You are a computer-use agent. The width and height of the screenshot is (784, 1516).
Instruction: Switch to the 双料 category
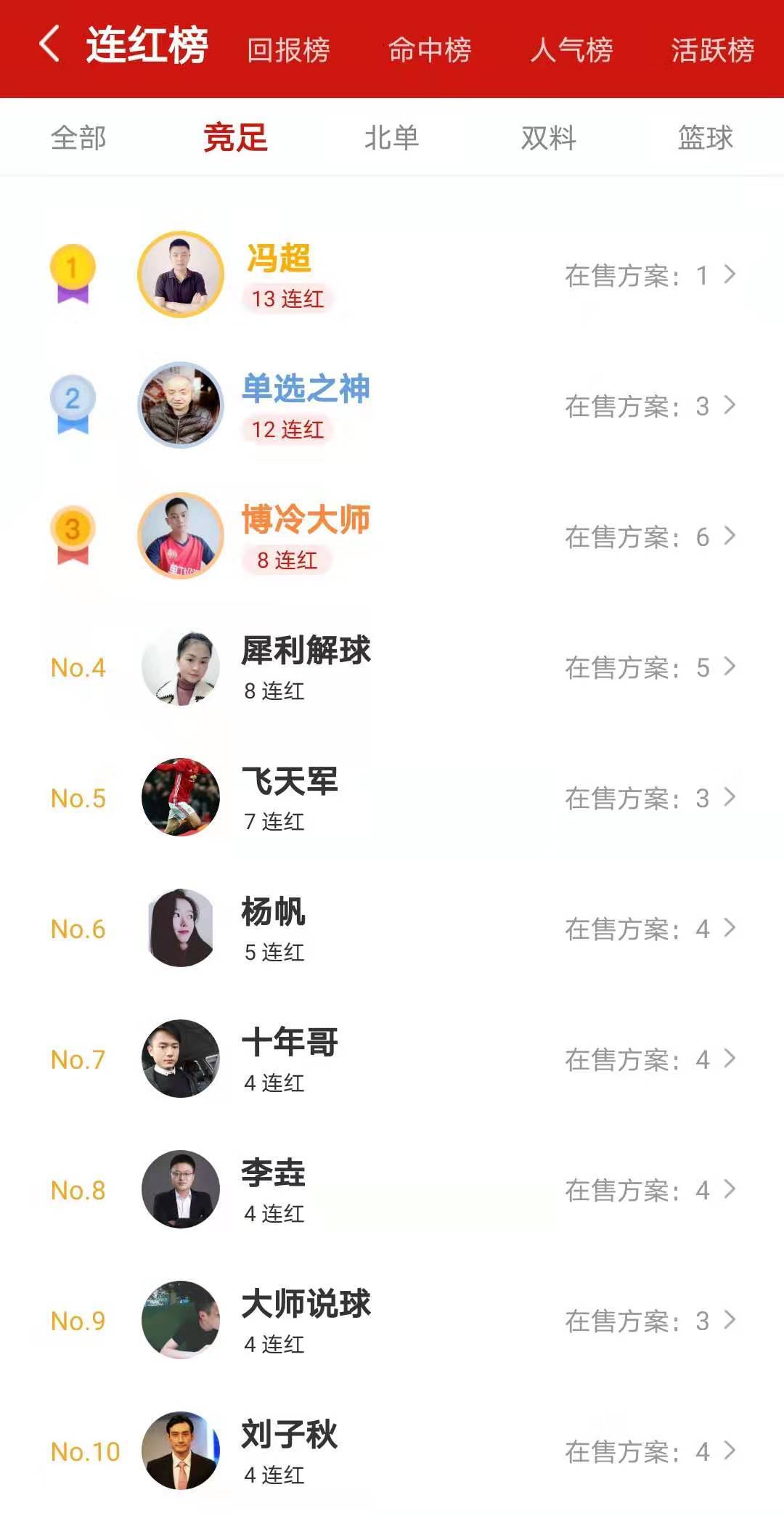(x=549, y=137)
